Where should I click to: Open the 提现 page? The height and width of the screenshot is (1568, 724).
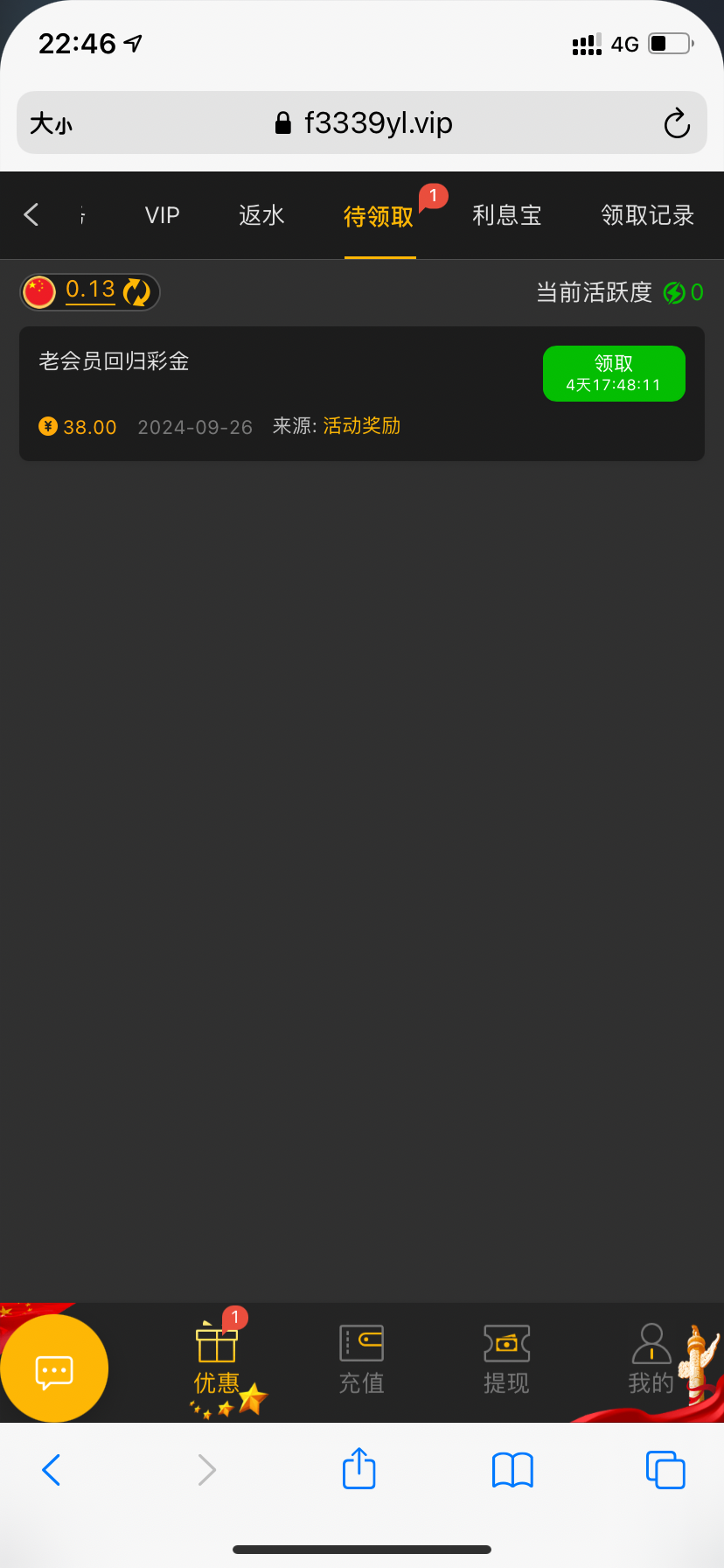coord(506,1357)
